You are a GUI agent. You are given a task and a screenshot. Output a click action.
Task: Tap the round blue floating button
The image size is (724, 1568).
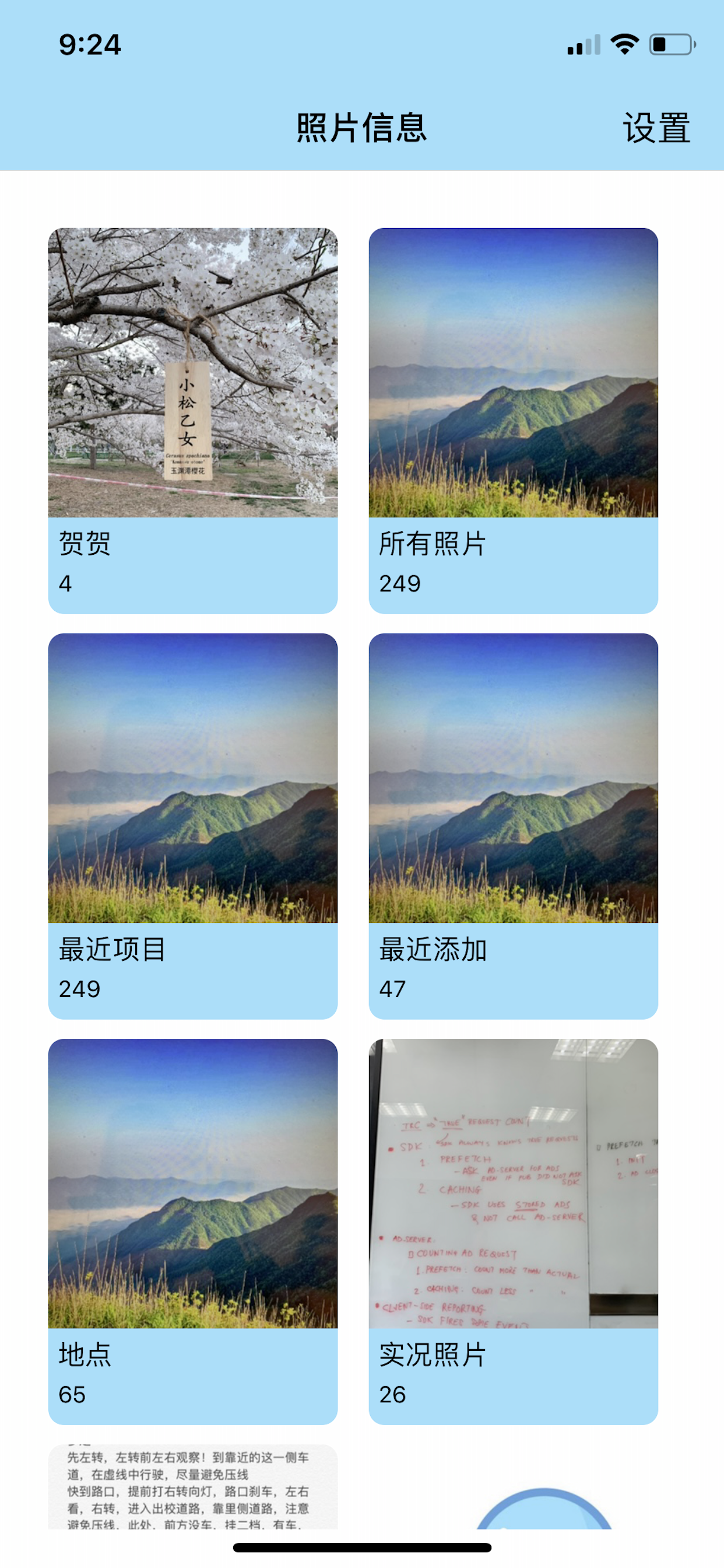543,1510
